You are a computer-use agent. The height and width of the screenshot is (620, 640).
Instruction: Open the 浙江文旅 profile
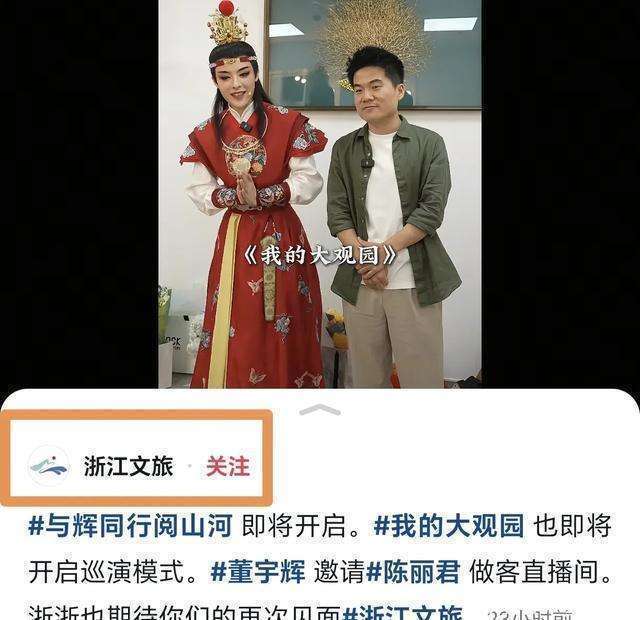(x=128, y=466)
